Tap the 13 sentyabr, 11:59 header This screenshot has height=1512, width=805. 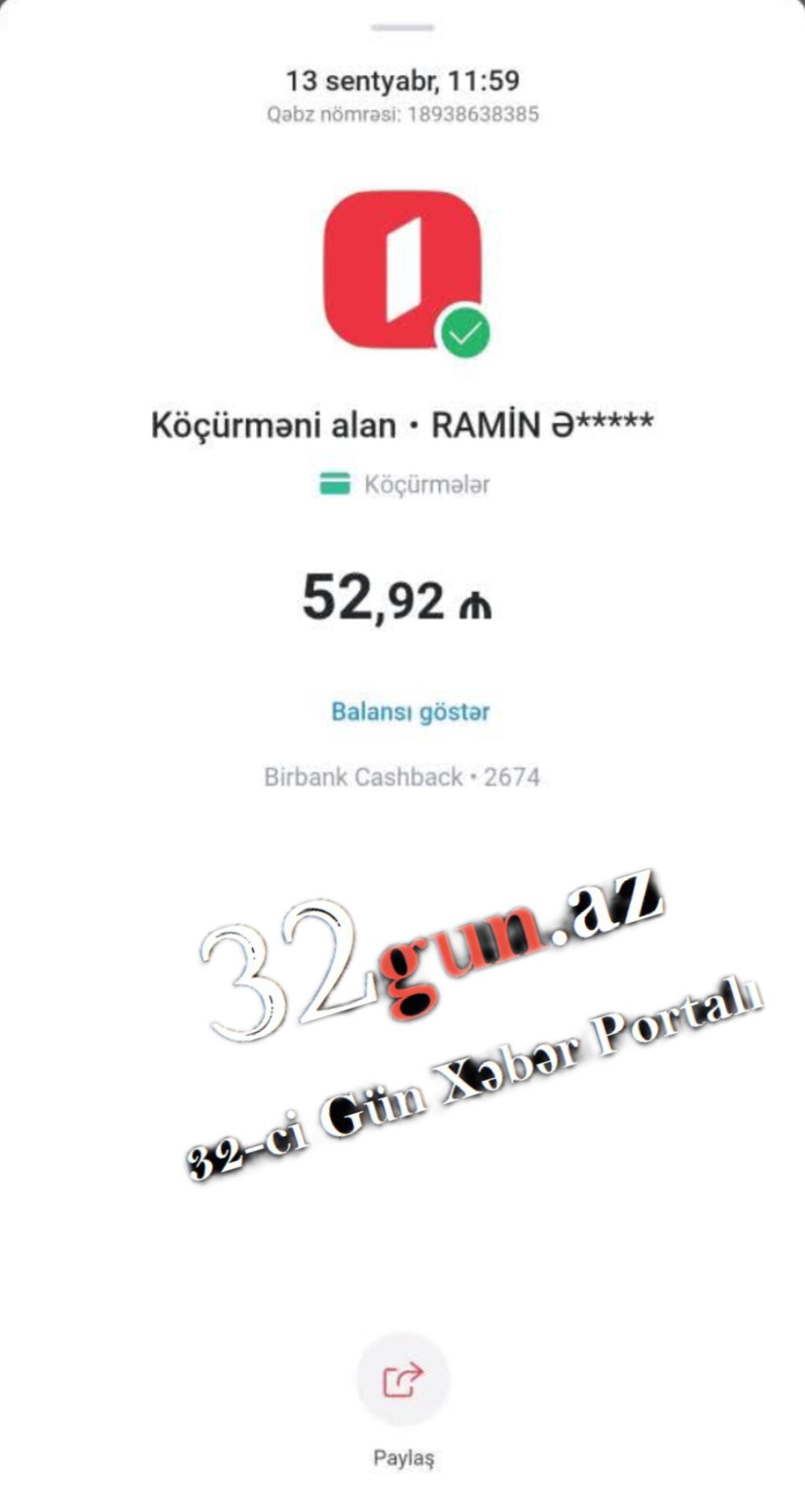tap(402, 81)
